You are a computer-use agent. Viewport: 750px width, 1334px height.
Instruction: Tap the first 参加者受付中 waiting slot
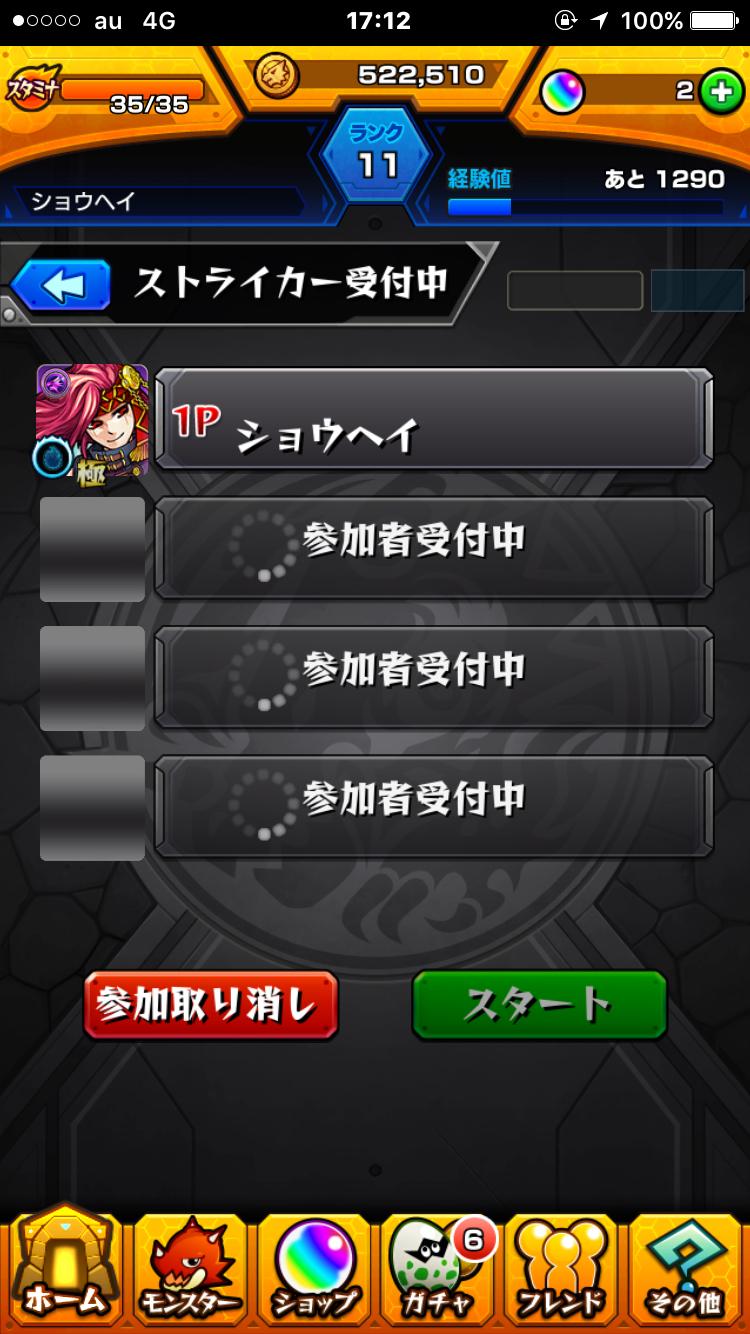point(430,548)
